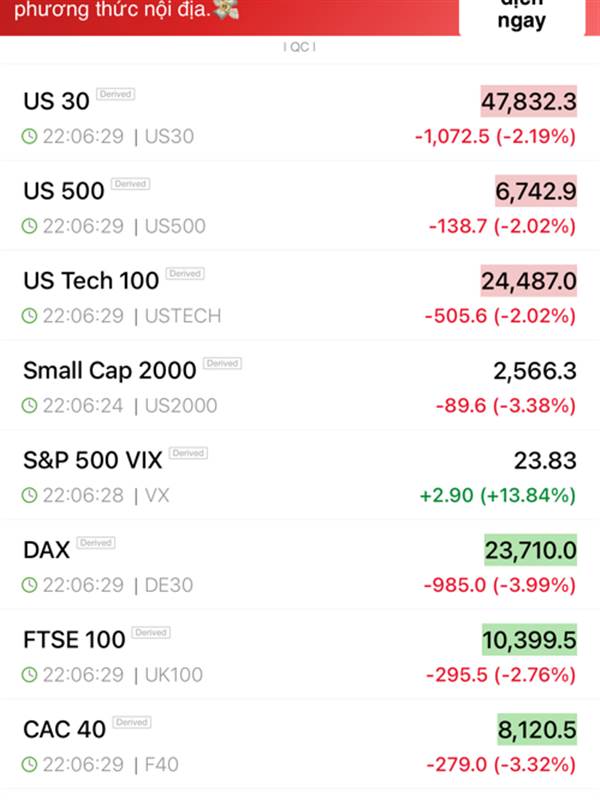Image resolution: width=600 pixels, height=800 pixels.
Task: Tap the ad banner's 'dịch ngay' button
Action: [521, 16]
